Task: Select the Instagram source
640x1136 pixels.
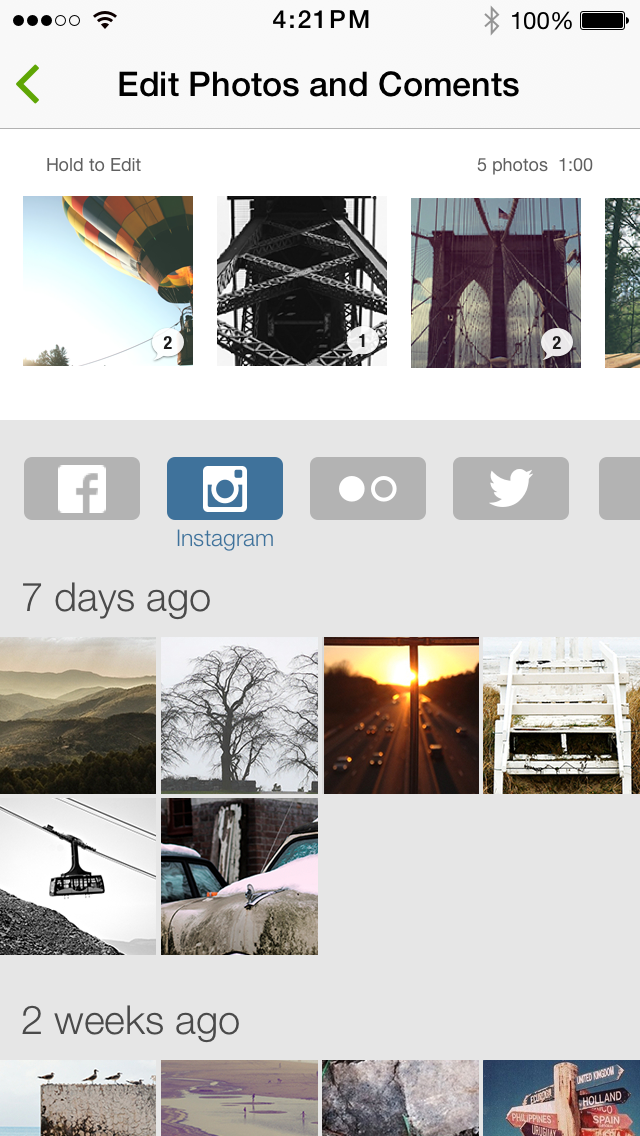Action: [225, 488]
